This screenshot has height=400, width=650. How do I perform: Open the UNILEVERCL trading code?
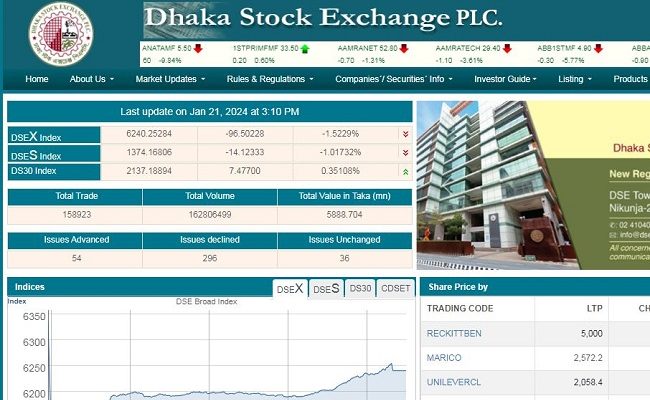click(x=454, y=382)
